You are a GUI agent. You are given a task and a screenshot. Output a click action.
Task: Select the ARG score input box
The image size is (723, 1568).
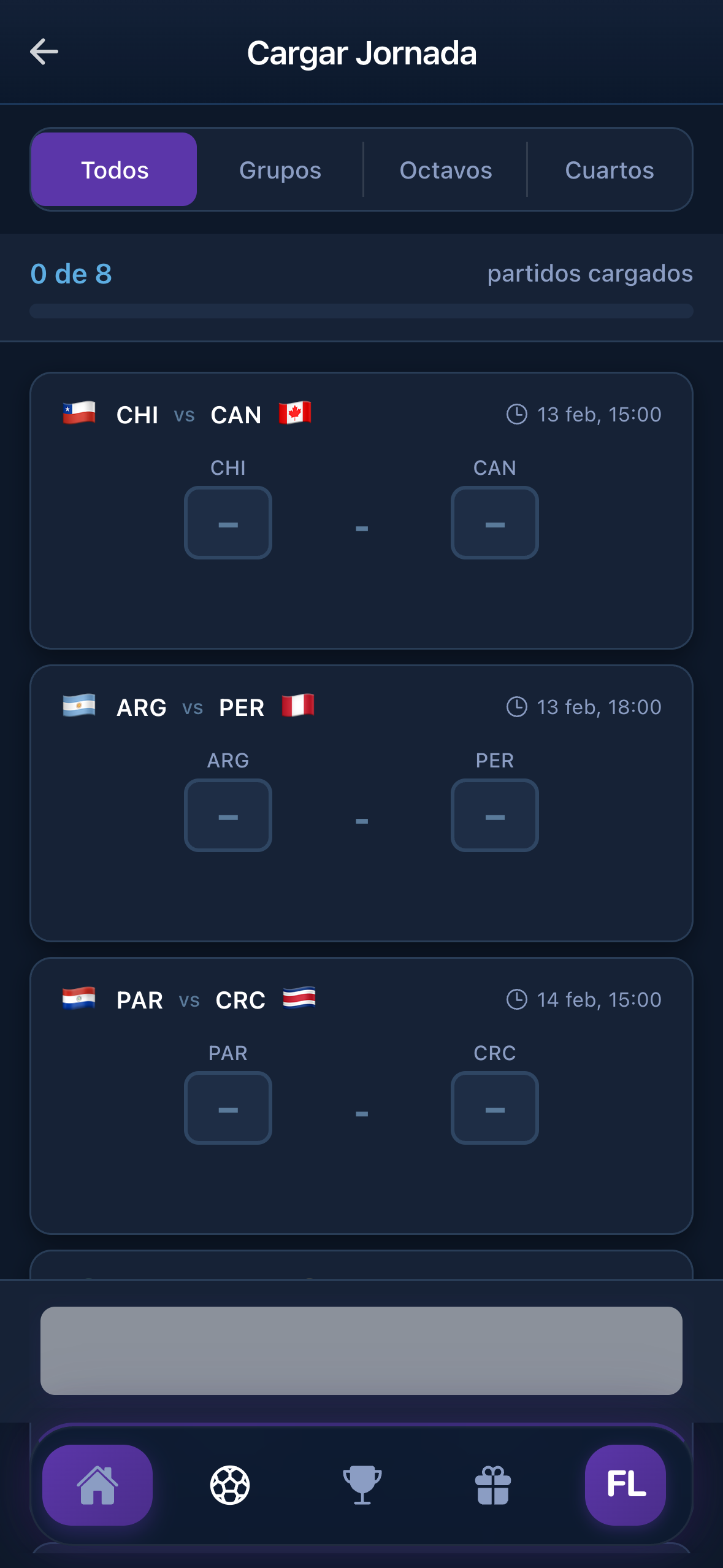click(228, 815)
